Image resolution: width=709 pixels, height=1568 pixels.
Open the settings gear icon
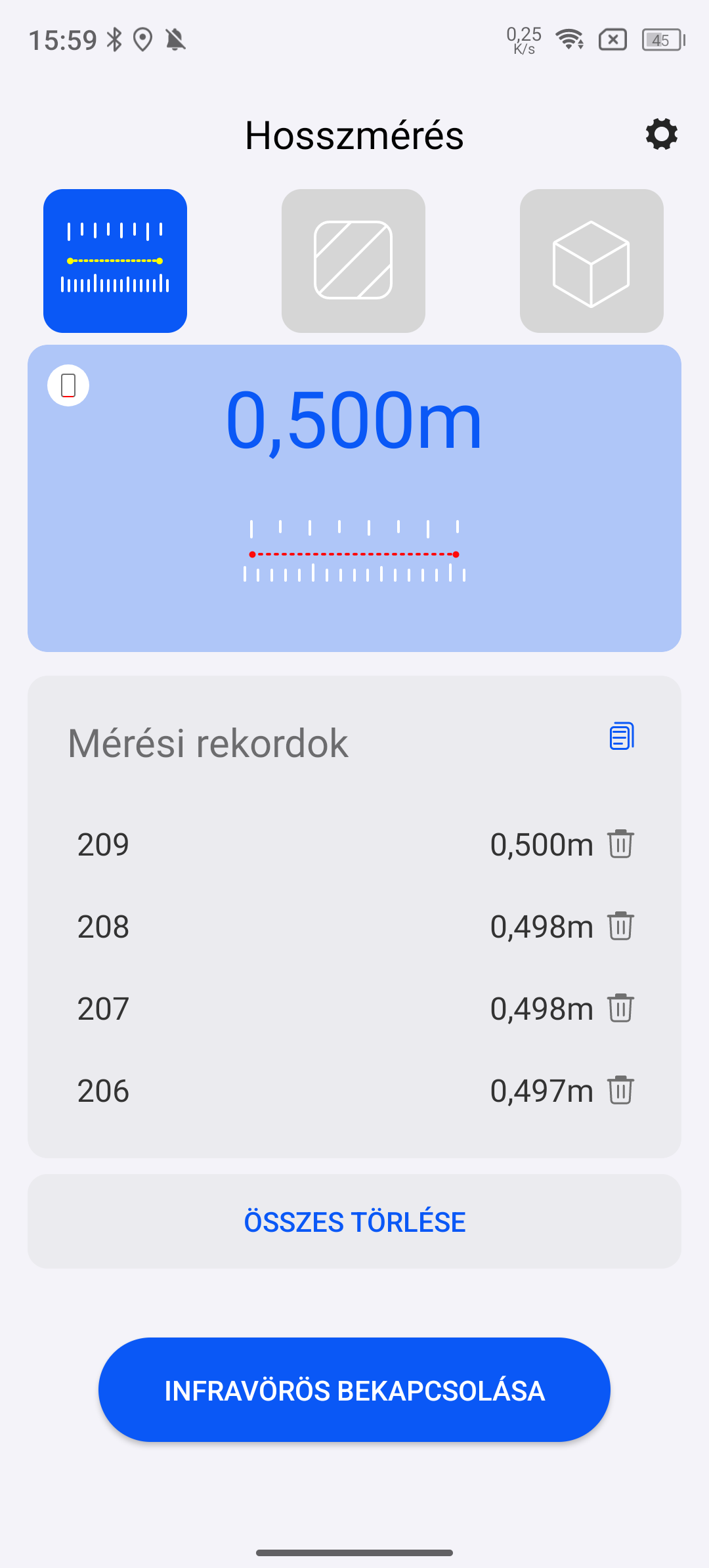(661, 135)
